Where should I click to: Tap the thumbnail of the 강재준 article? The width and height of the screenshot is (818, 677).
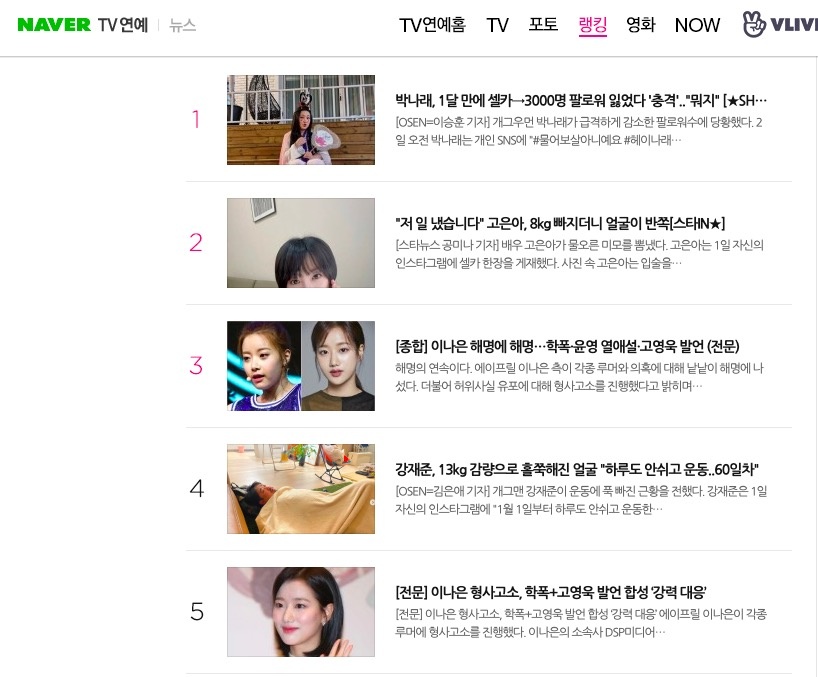coord(300,488)
